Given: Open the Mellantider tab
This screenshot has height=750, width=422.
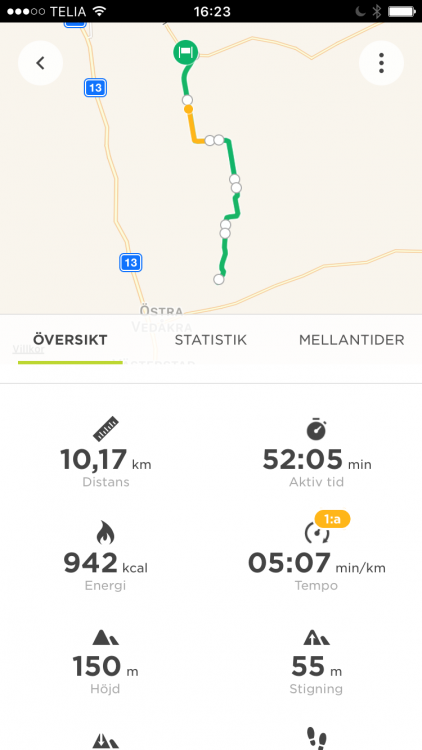Looking at the screenshot, I should pos(352,340).
